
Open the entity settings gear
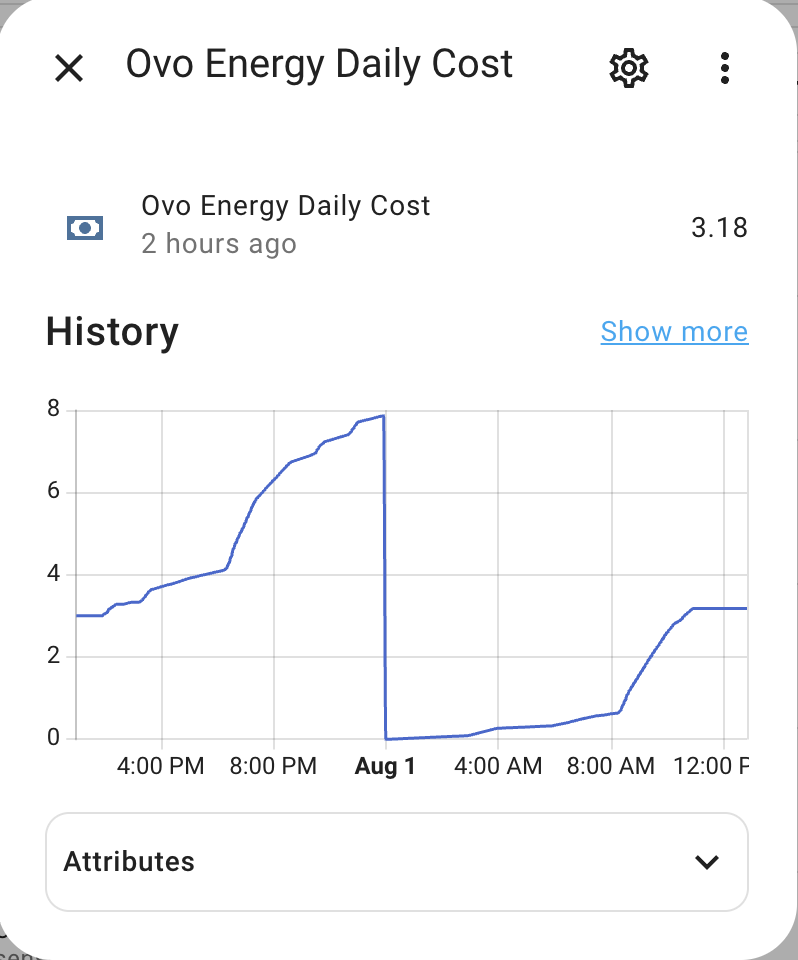(629, 68)
